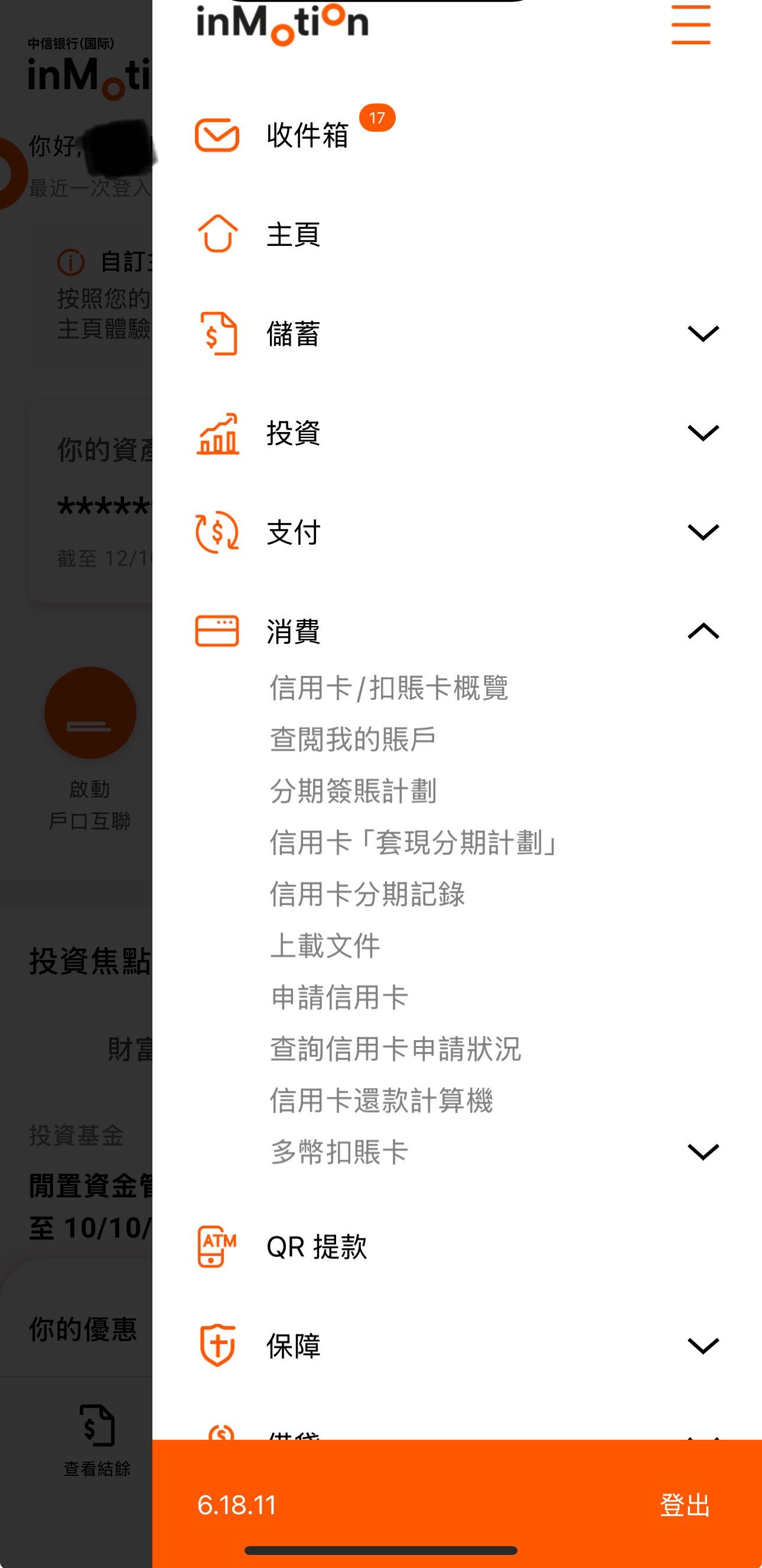762x1568 pixels.
Task: Collapse the 消費 spending section
Action: click(702, 631)
